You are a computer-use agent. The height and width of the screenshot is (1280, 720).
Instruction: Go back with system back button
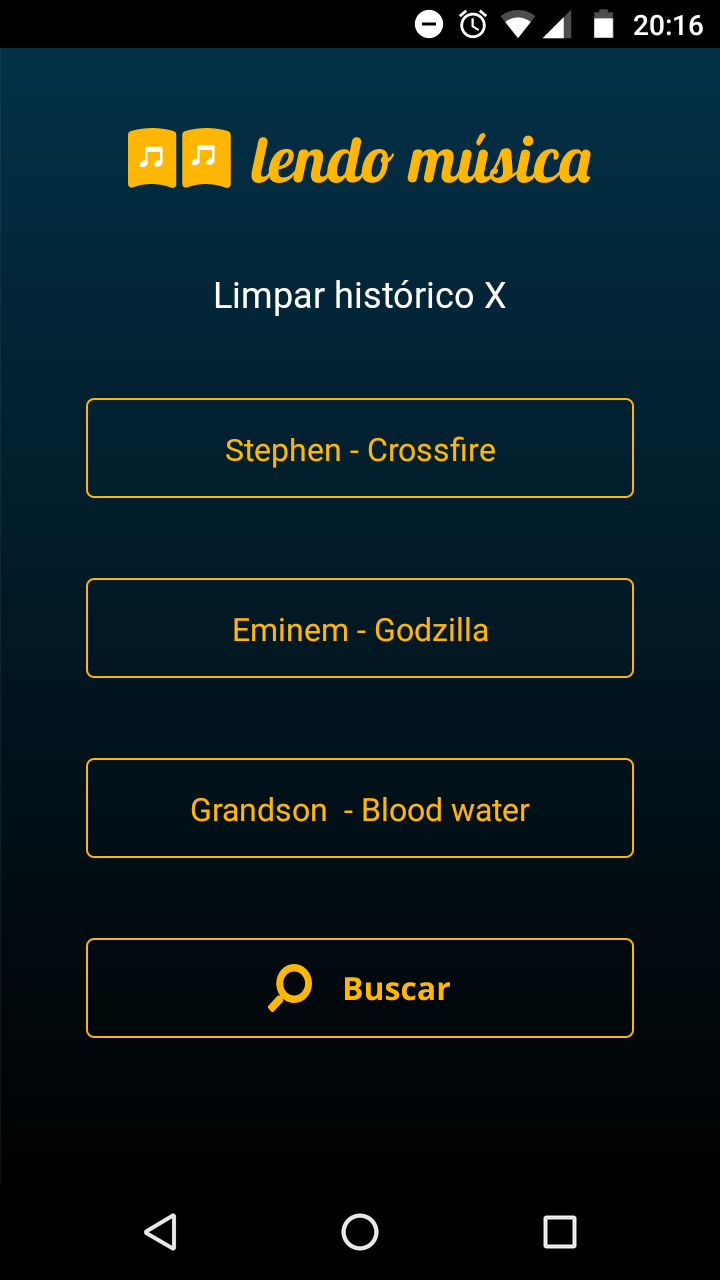click(x=160, y=1232)
